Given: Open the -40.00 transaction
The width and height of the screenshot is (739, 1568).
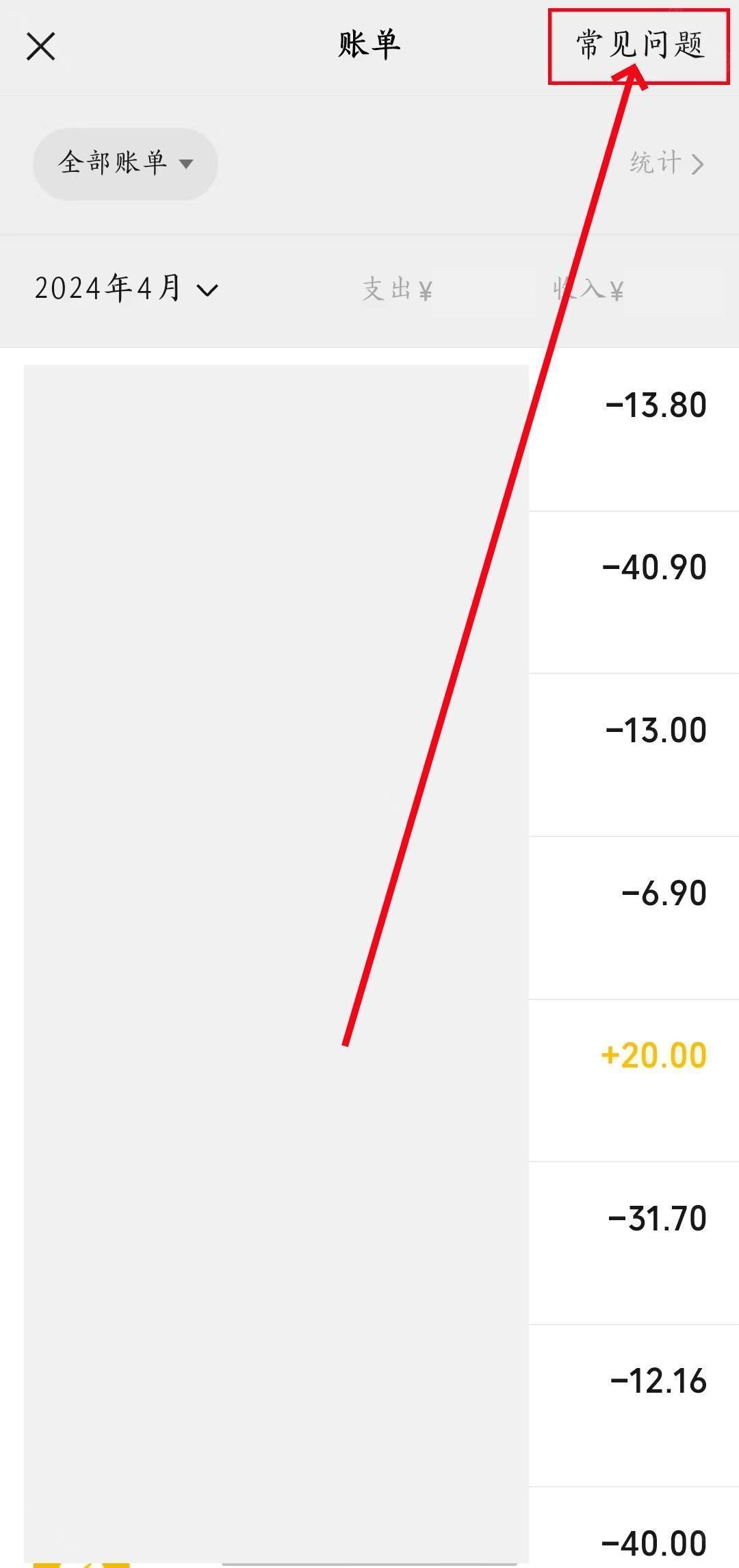Looking at the screenshot, I should coord(369,1528).
